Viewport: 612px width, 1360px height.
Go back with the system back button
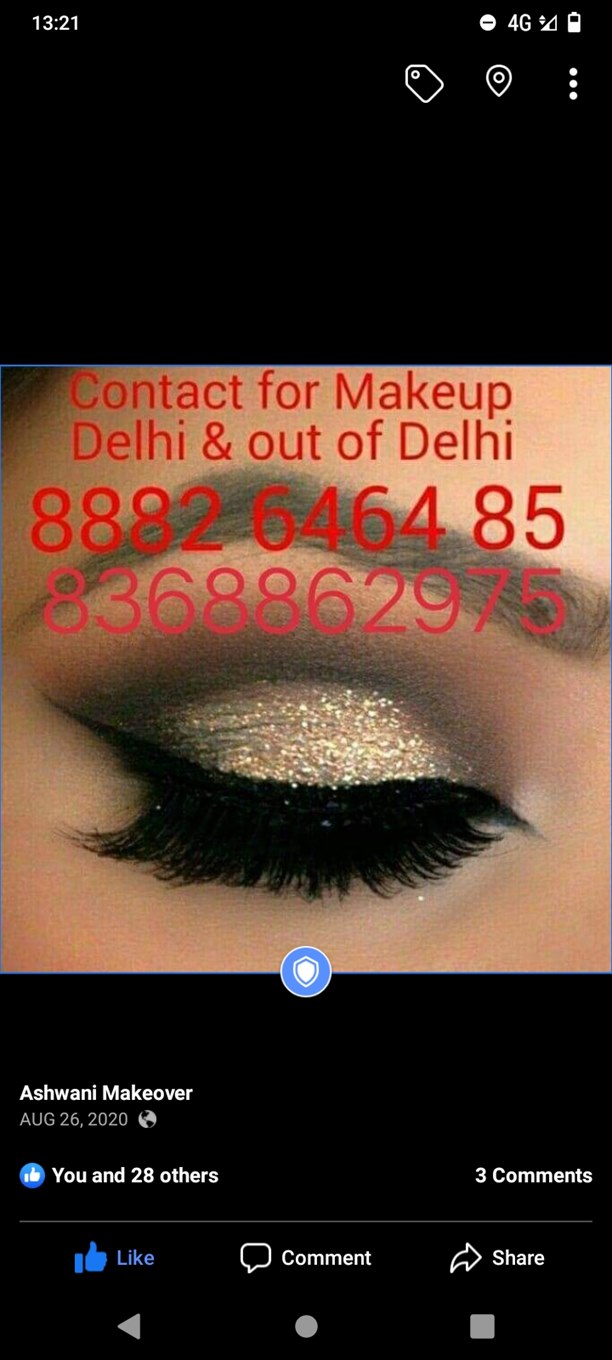(x=129, y=1326)
